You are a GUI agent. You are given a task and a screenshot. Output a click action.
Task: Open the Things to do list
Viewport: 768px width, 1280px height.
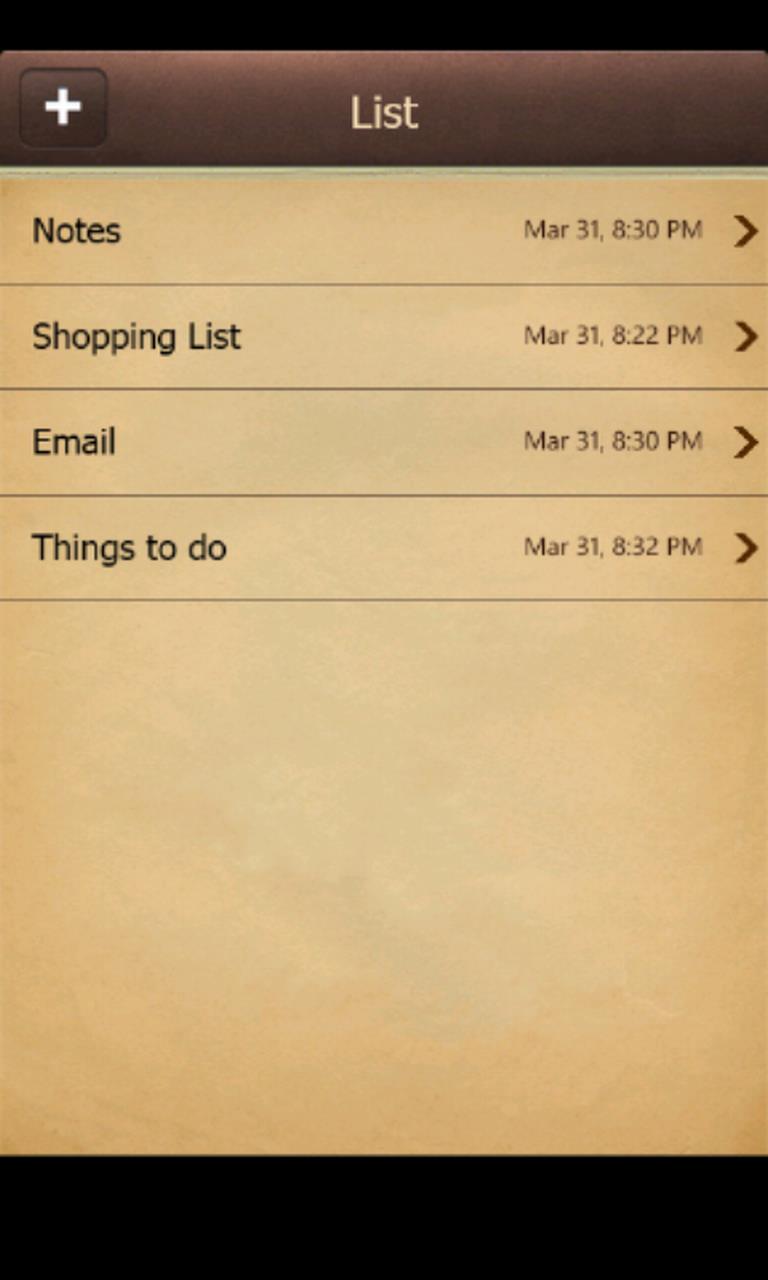point(384,548)
